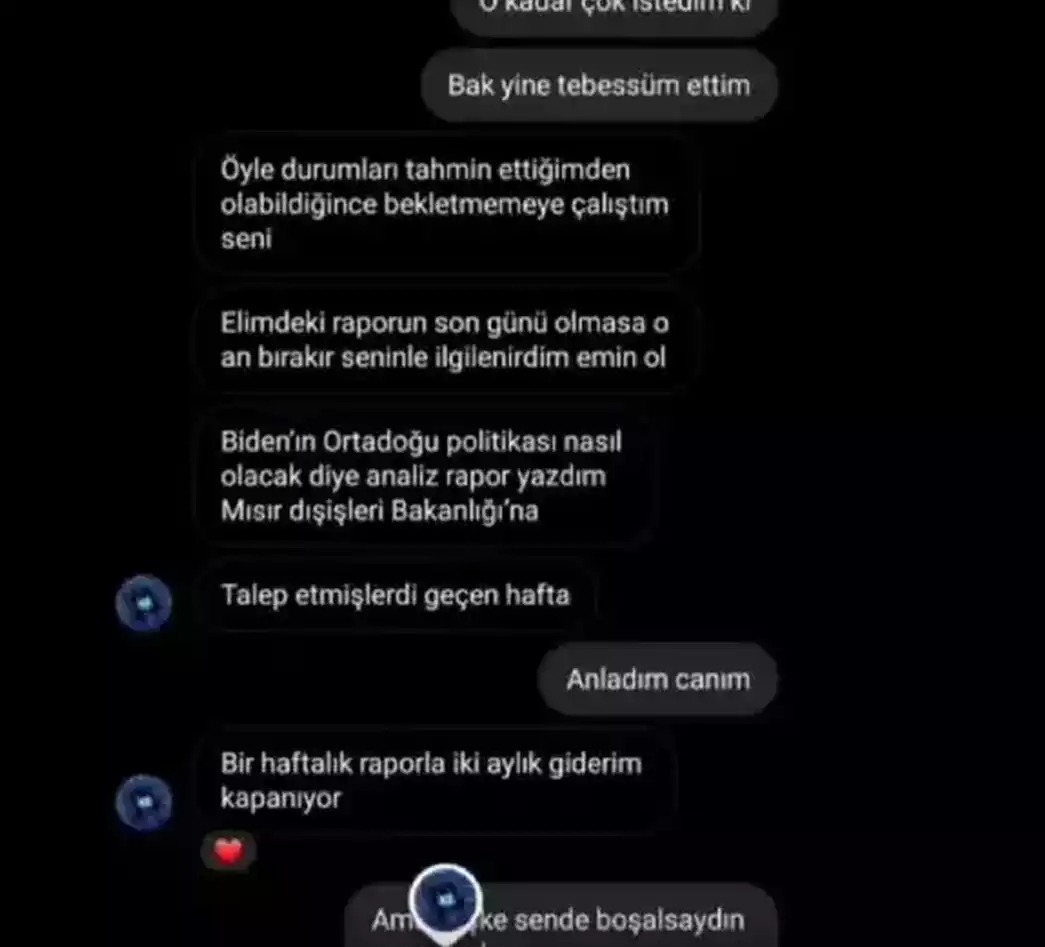The width and height of the screenshot is (1045, 947).
Task: Open sender's avatar beside "Talep etmişlerdi geçen hafta"
Action: (144, 602)
